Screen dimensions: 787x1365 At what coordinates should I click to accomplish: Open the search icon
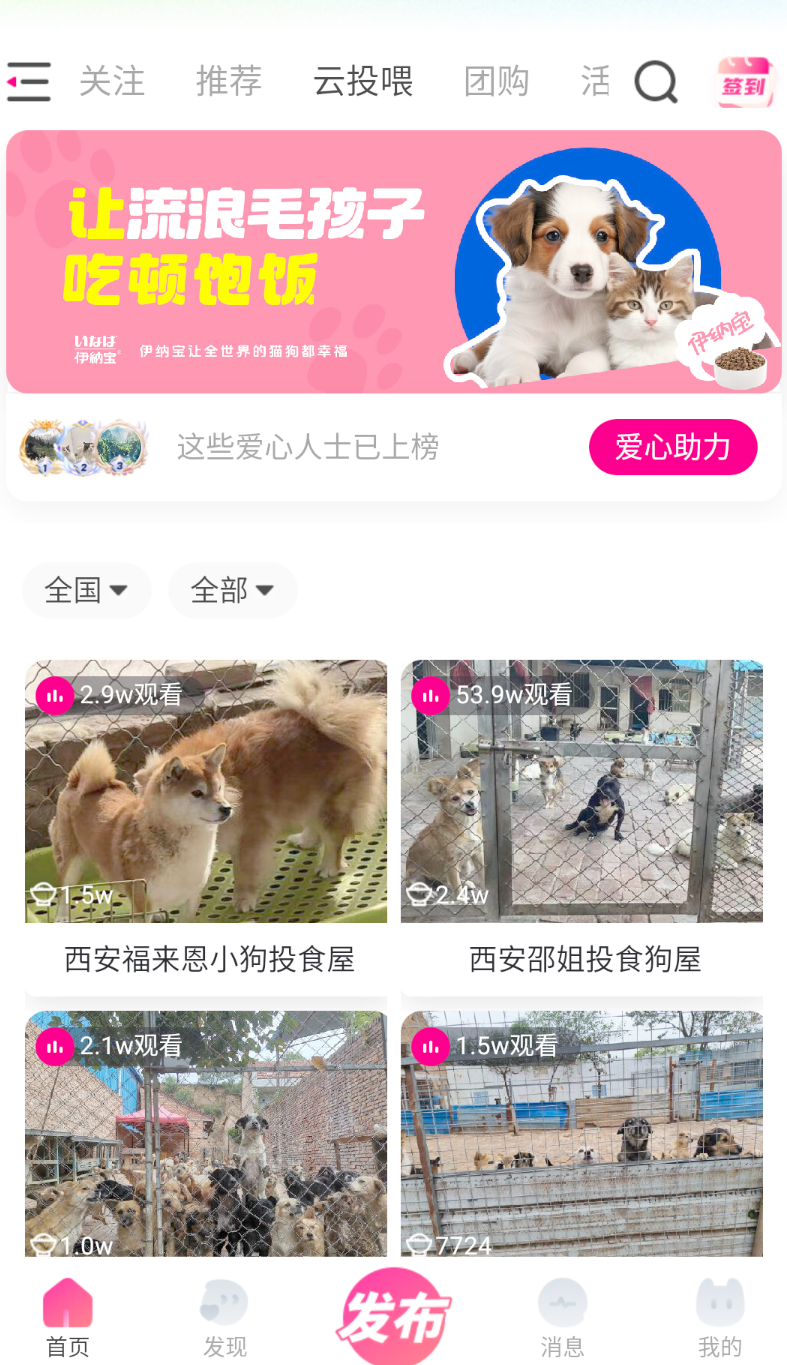(656, 82)
